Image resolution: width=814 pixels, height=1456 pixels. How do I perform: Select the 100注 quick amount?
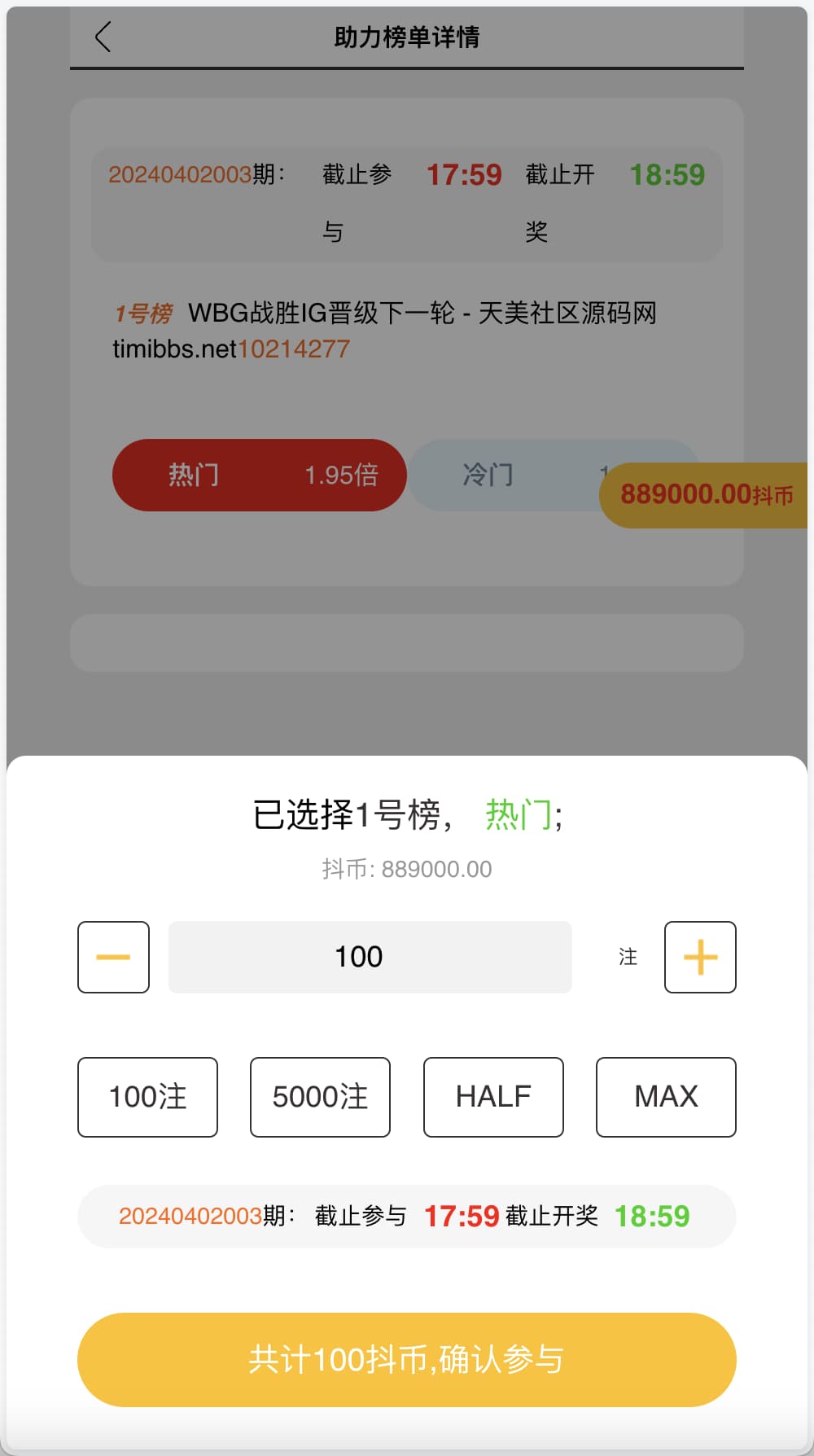click(147, 1097)
